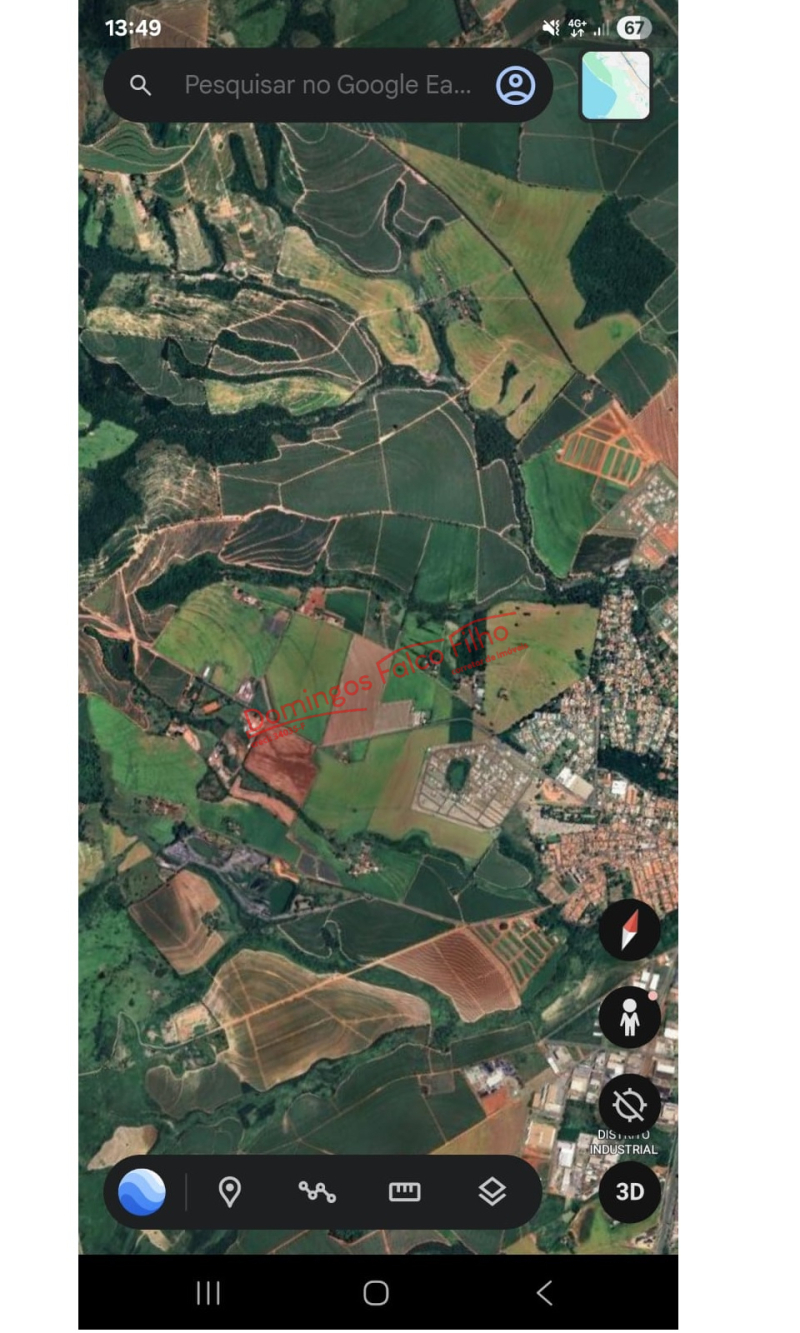
Task: Reset orientation with the compass button
Action: (629, 930)
